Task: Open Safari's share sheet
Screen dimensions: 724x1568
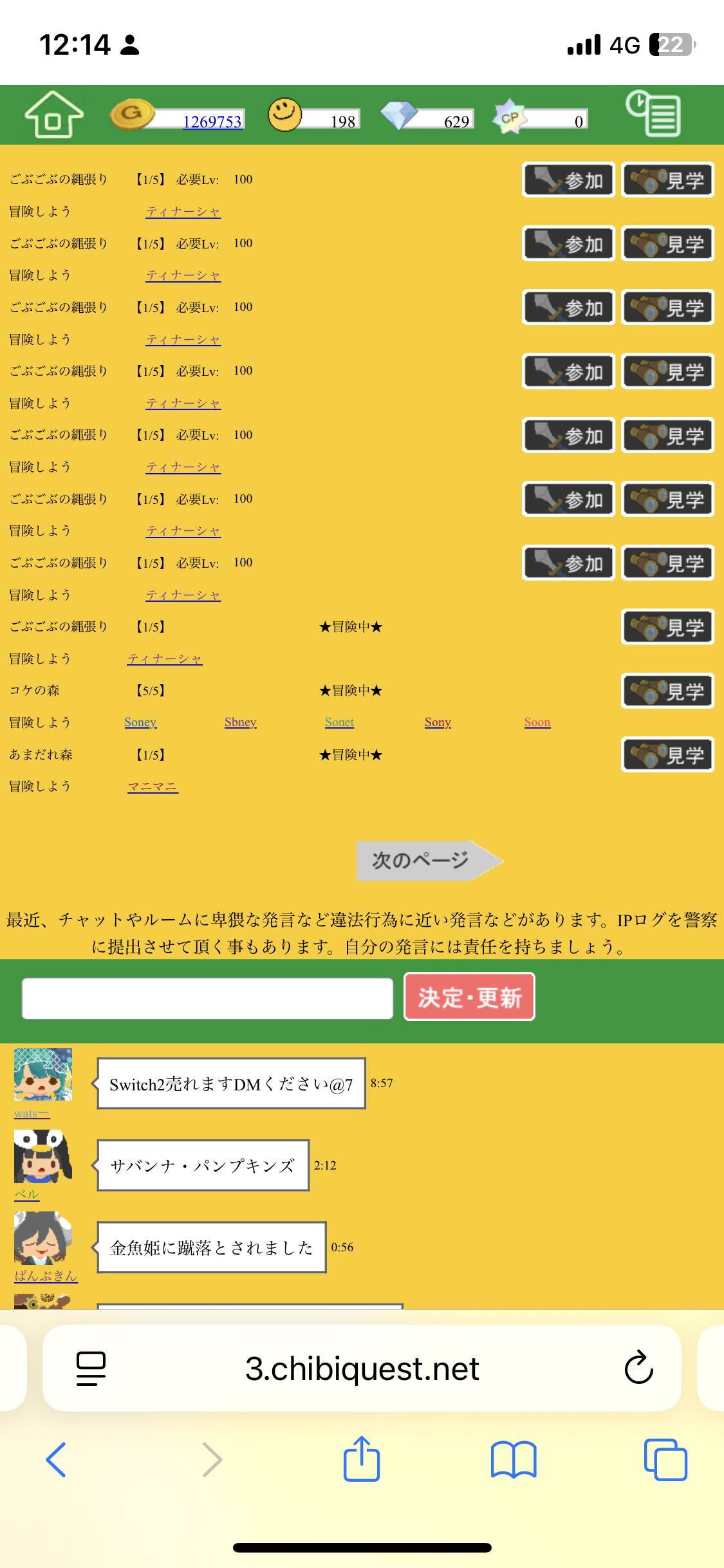Action: [362, 1460]
